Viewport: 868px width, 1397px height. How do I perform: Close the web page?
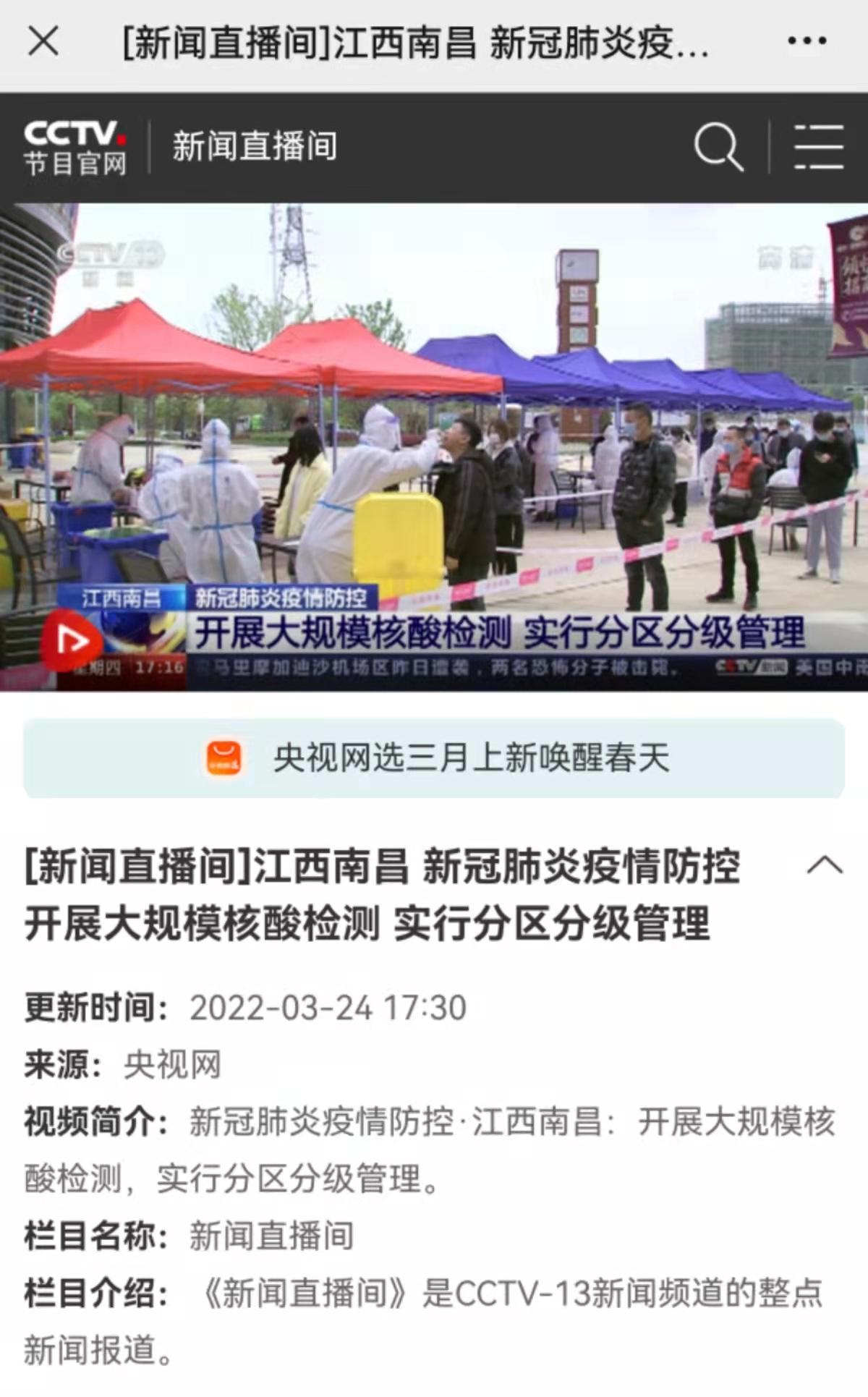click(x=43, y=41)
